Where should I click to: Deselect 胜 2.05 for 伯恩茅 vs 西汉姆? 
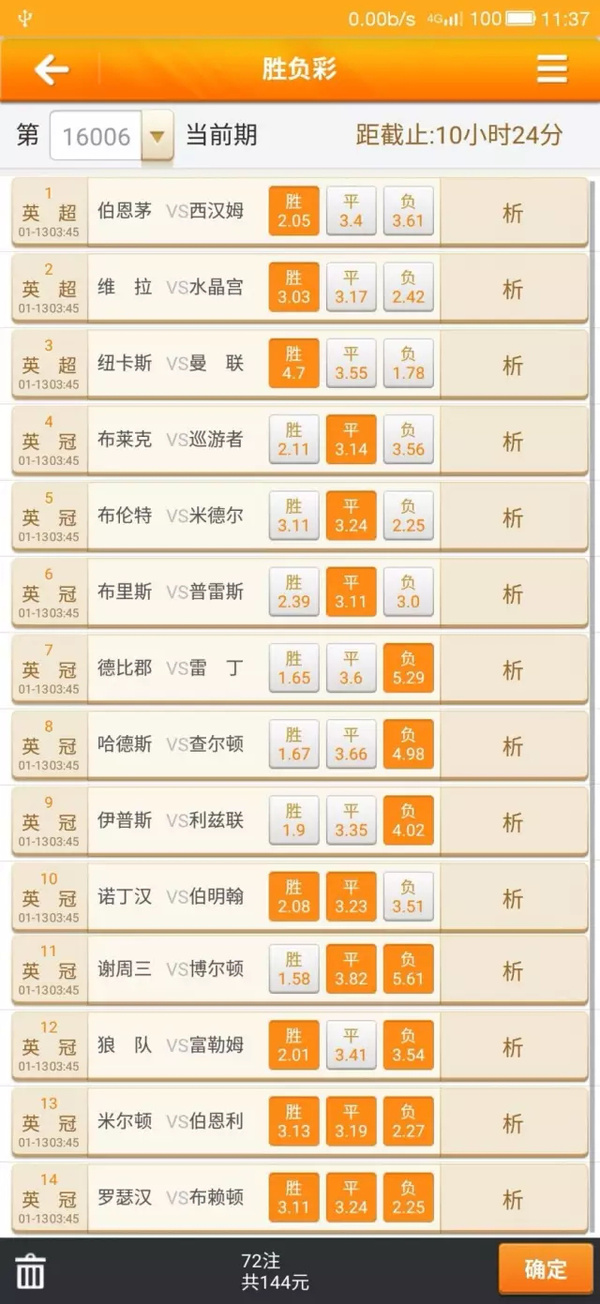click(x=294, y=211)
